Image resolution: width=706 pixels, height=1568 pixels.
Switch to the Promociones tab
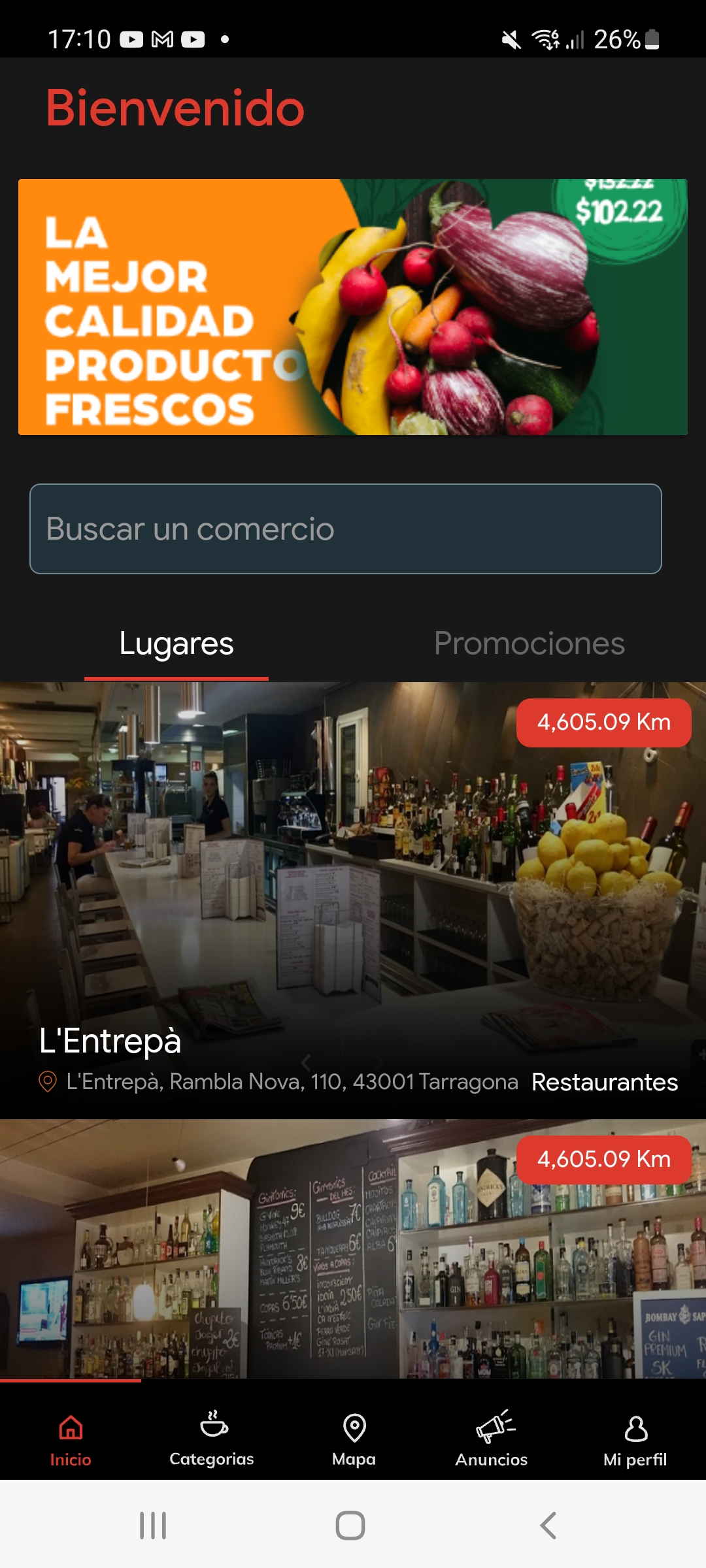(529, 644)
